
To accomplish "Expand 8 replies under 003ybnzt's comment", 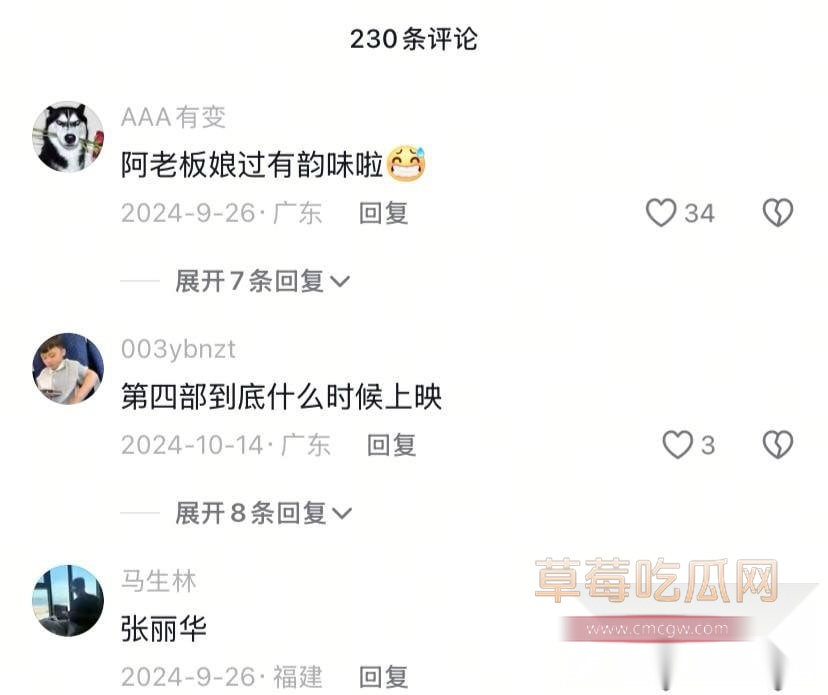I will (x=264, y=514).
